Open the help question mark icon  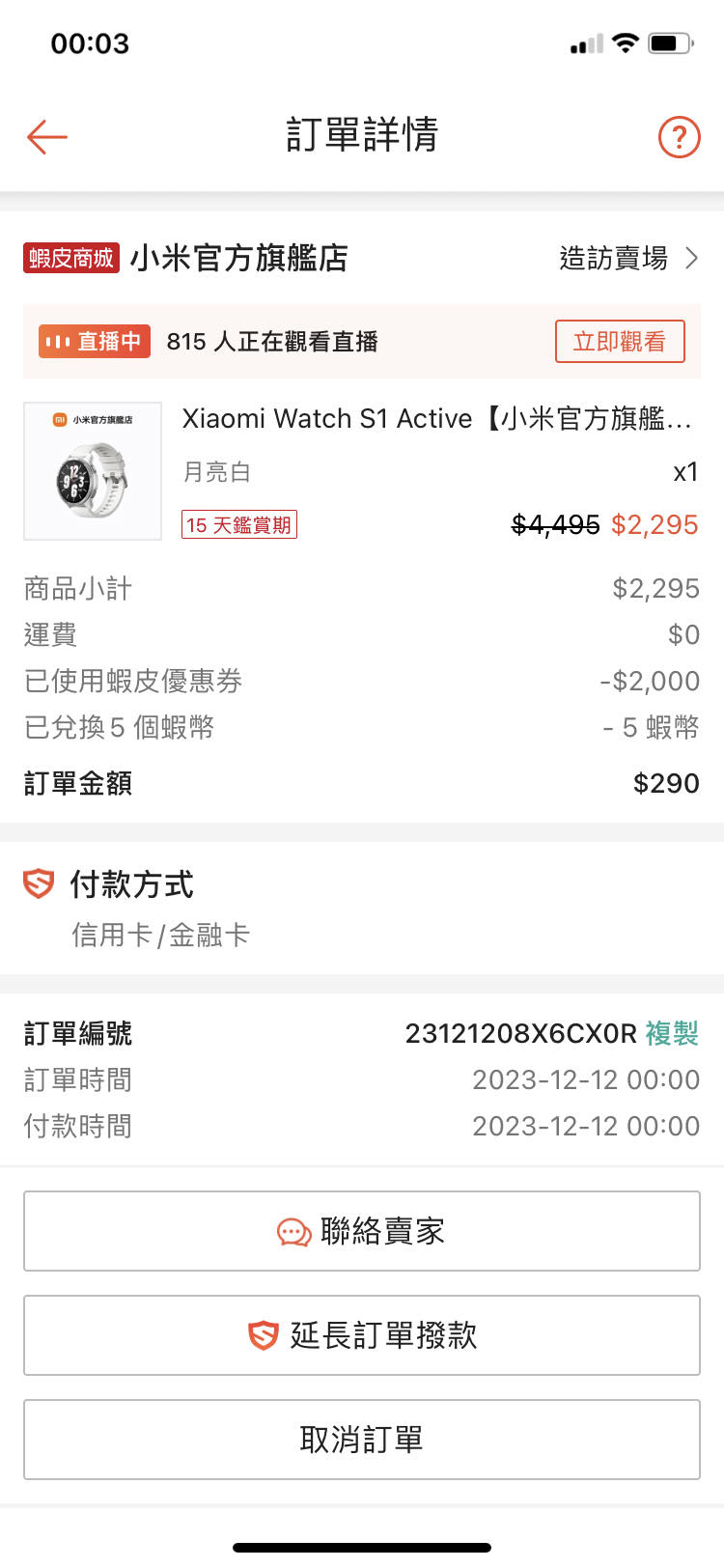click(679, 137)
